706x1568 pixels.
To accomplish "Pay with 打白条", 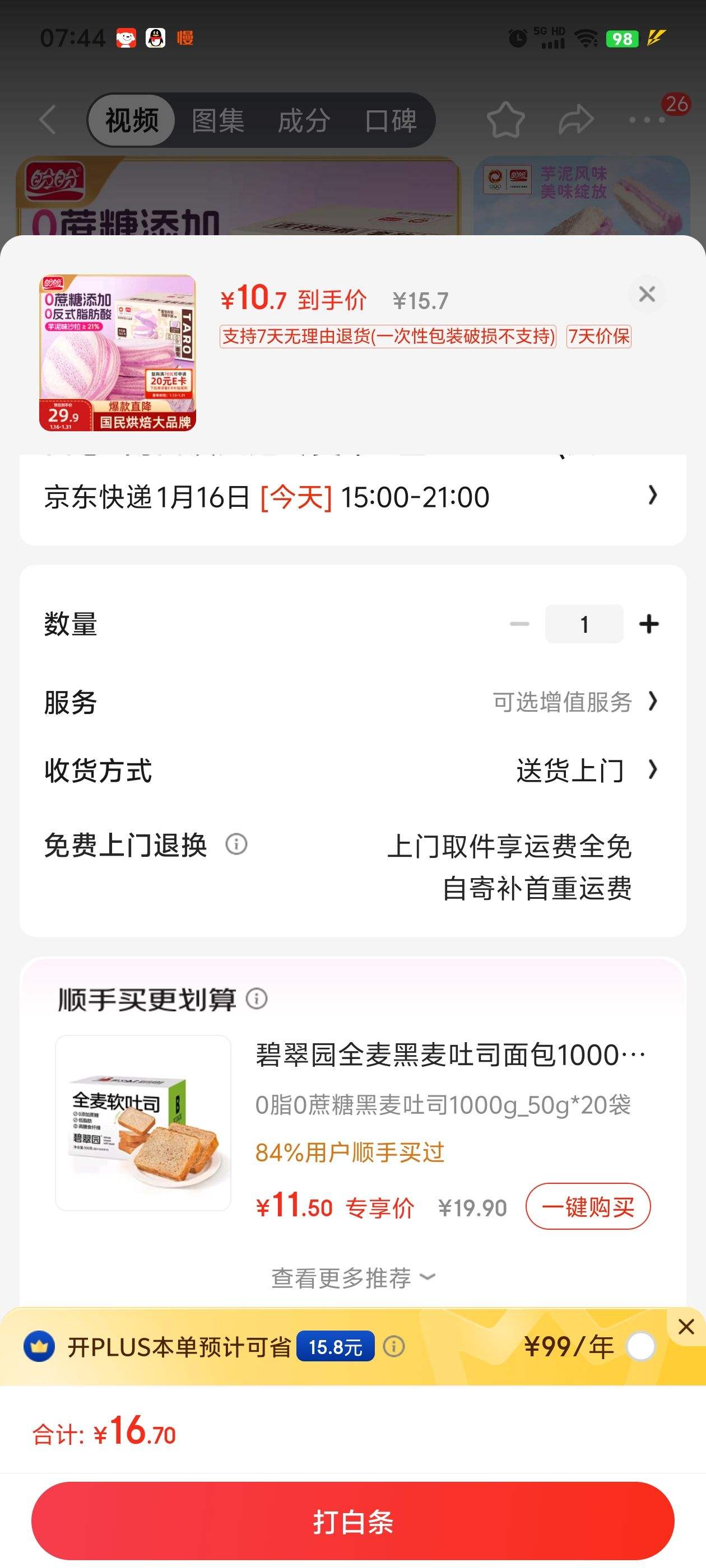I will 352,1521.
